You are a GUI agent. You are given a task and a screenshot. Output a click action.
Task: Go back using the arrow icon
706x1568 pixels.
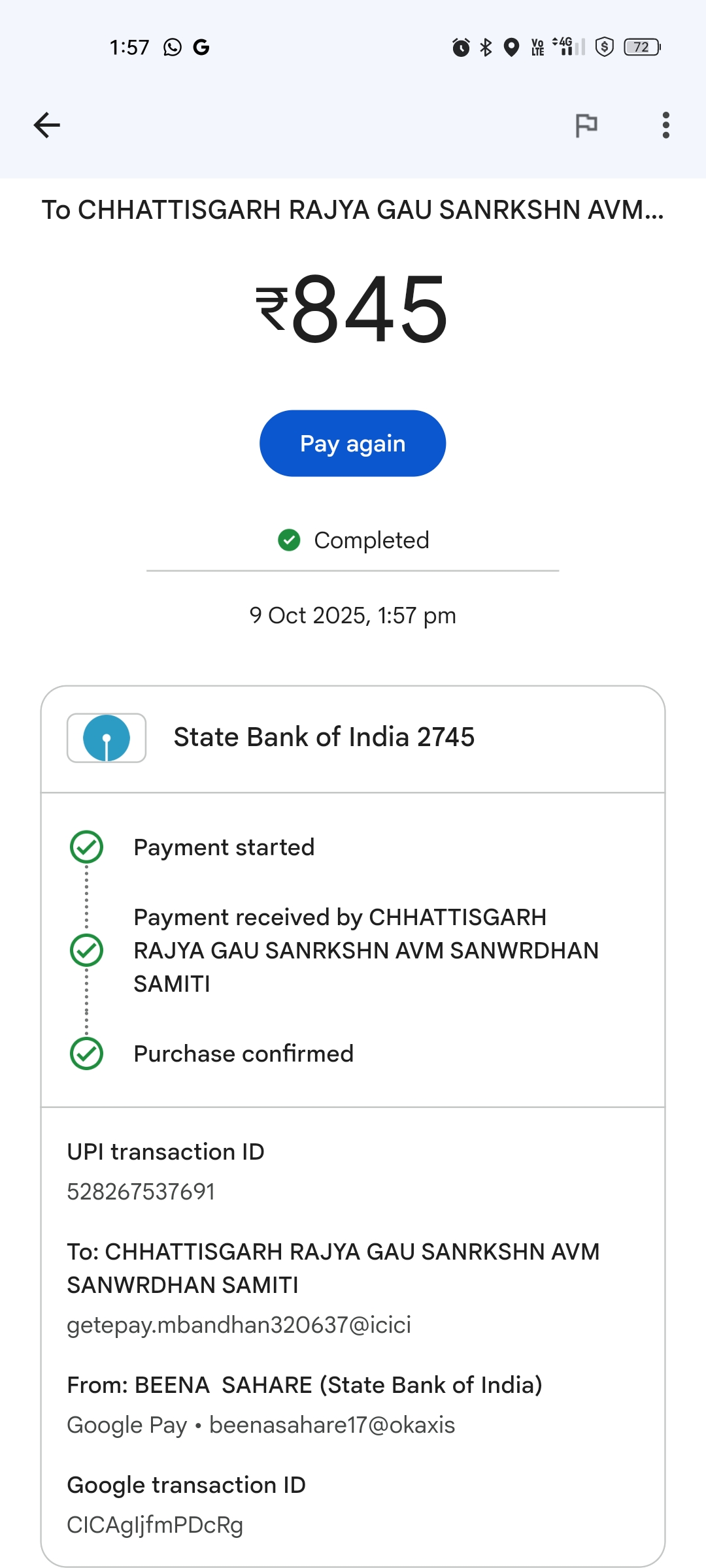(x=47, y=125)
